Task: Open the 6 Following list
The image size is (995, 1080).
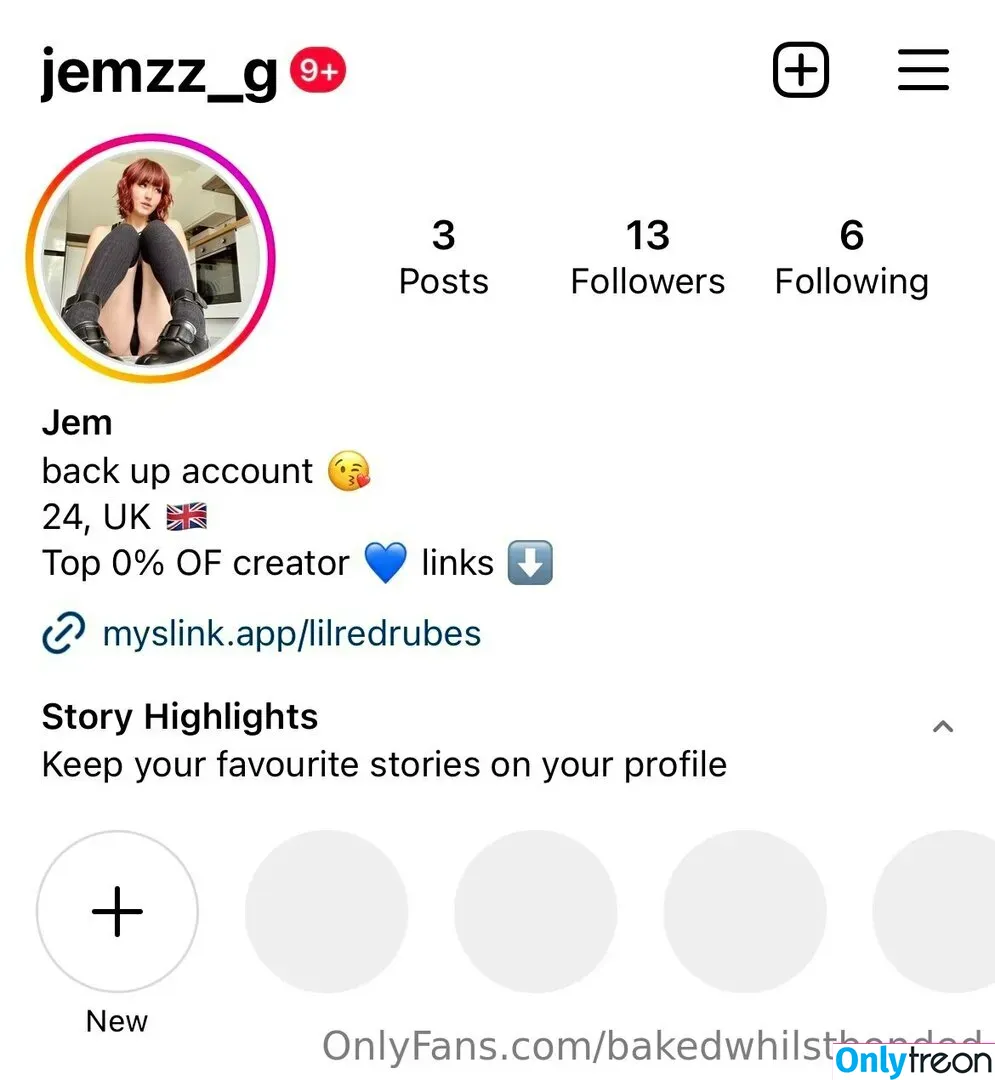Action: tap(851, 258)
